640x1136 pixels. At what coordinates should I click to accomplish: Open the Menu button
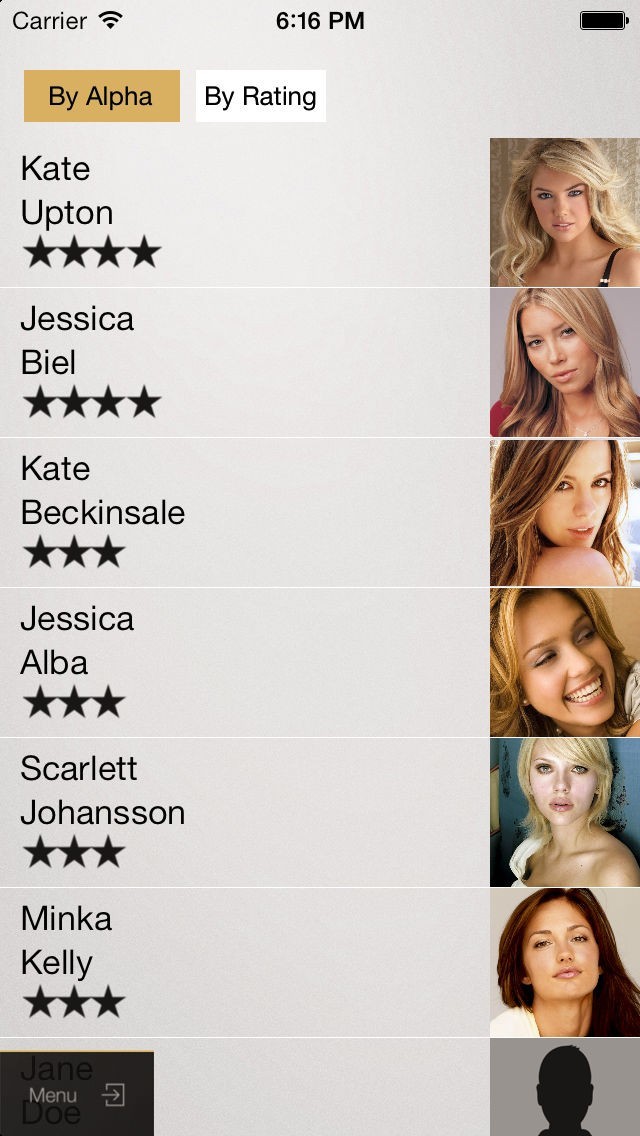click(x=76, y=1095)
